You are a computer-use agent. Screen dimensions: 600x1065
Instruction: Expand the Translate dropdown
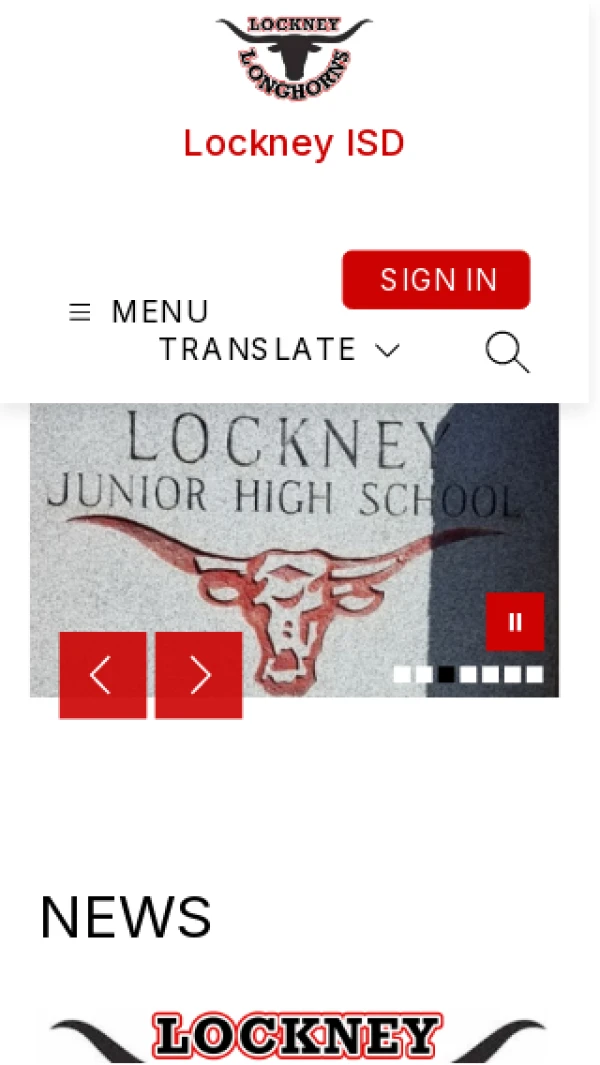click(x=279, y=350)
